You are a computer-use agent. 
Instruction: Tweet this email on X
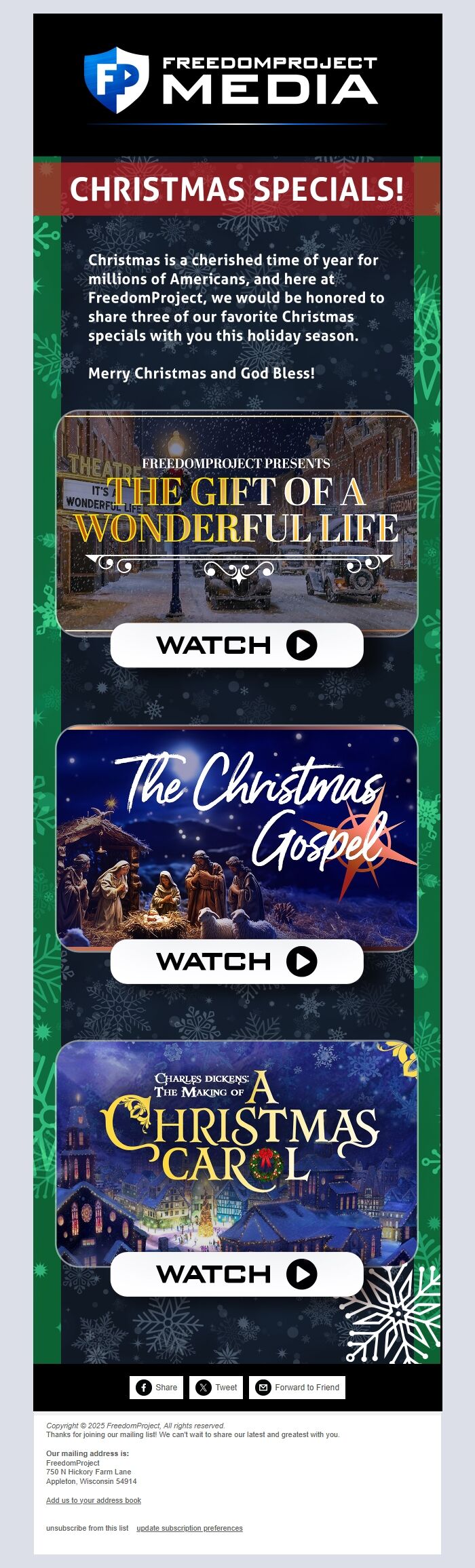(216, 1387)
